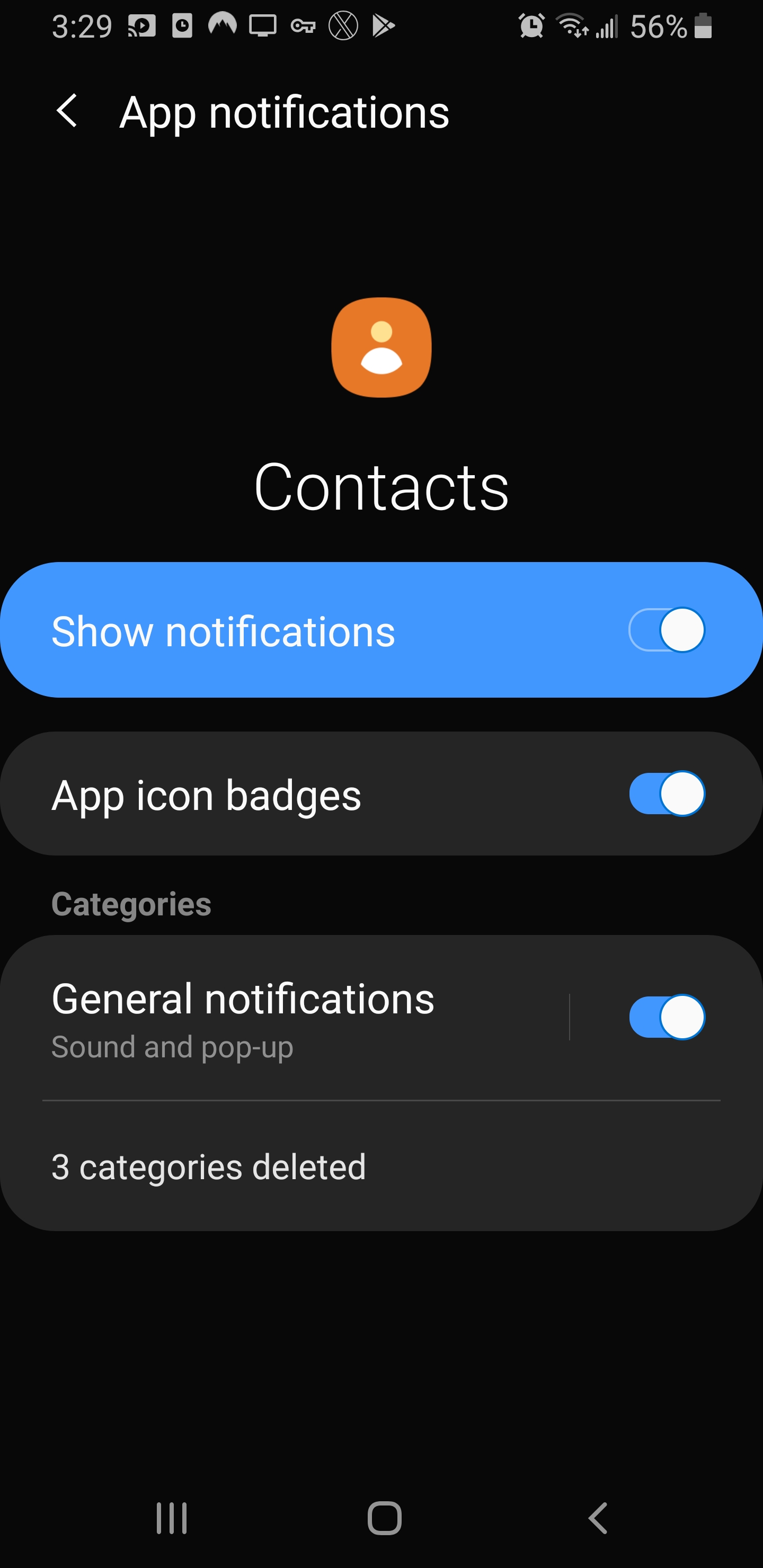Tap the battery indicator icon
Screen dimensions: 763x1568
point(703,24)
